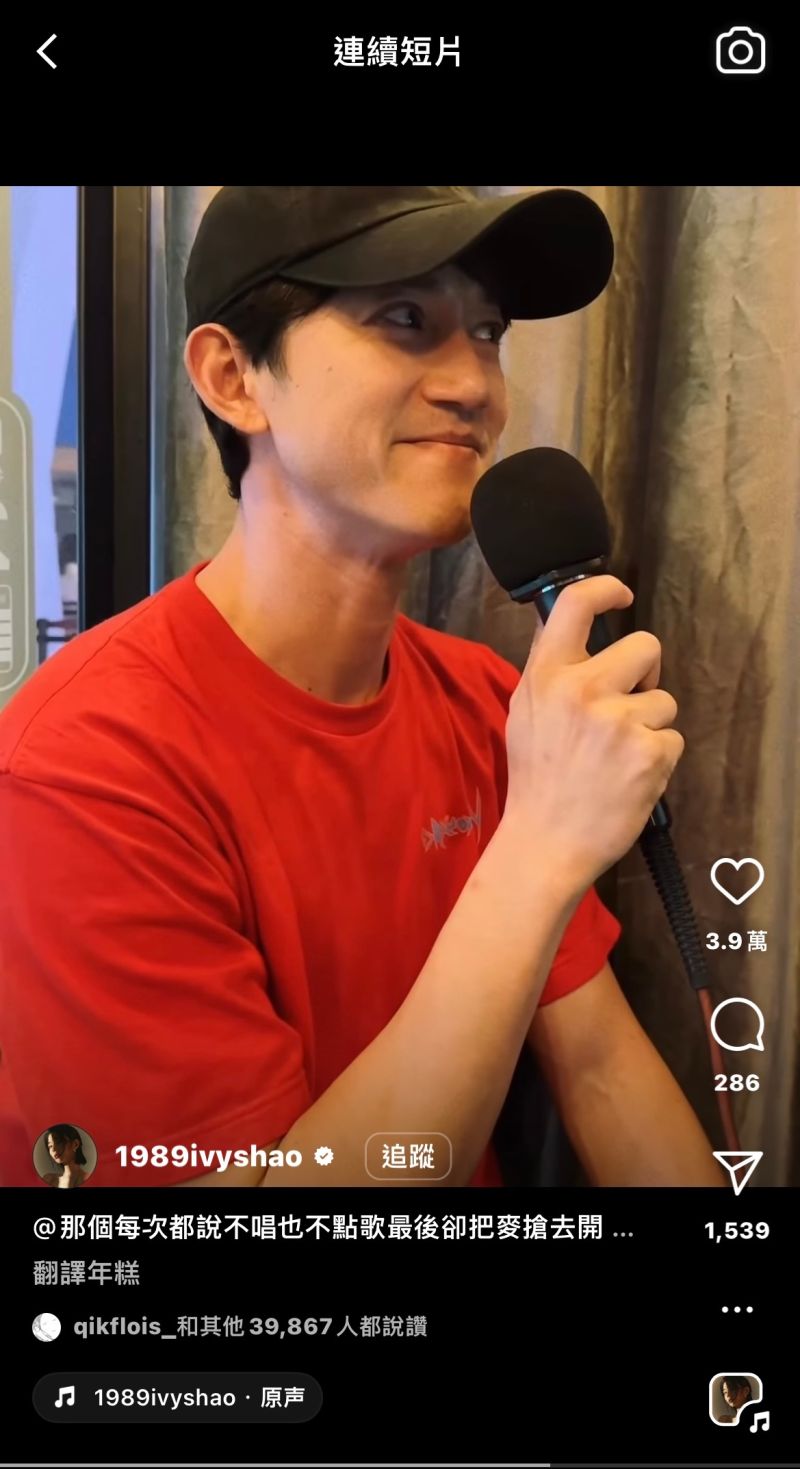Open the 1989ivyshao 原声 audio chip
This screenshot has width=800, height=1469.
pyautogui.click(x=178, y=1397)
